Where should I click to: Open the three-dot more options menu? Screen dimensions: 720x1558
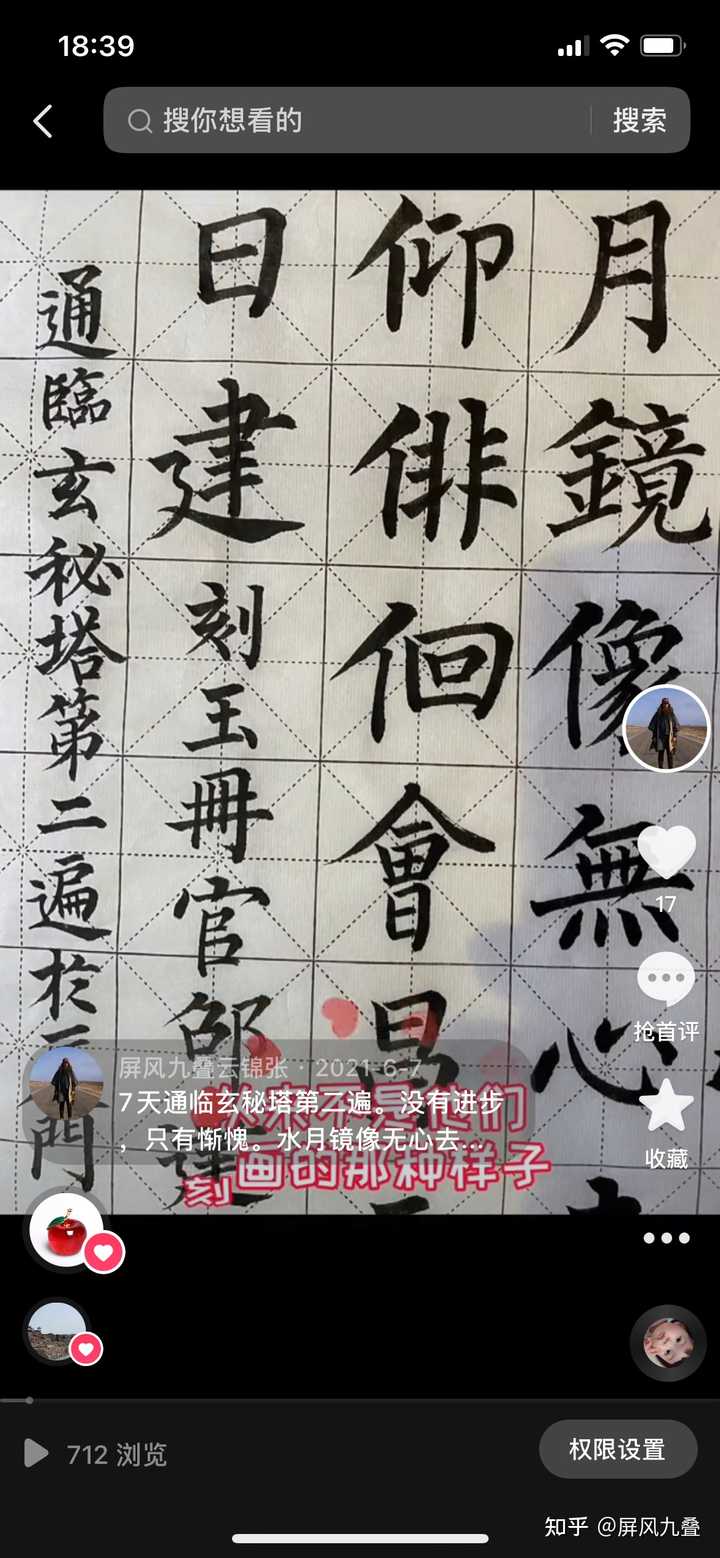(x=666, y=1238)
